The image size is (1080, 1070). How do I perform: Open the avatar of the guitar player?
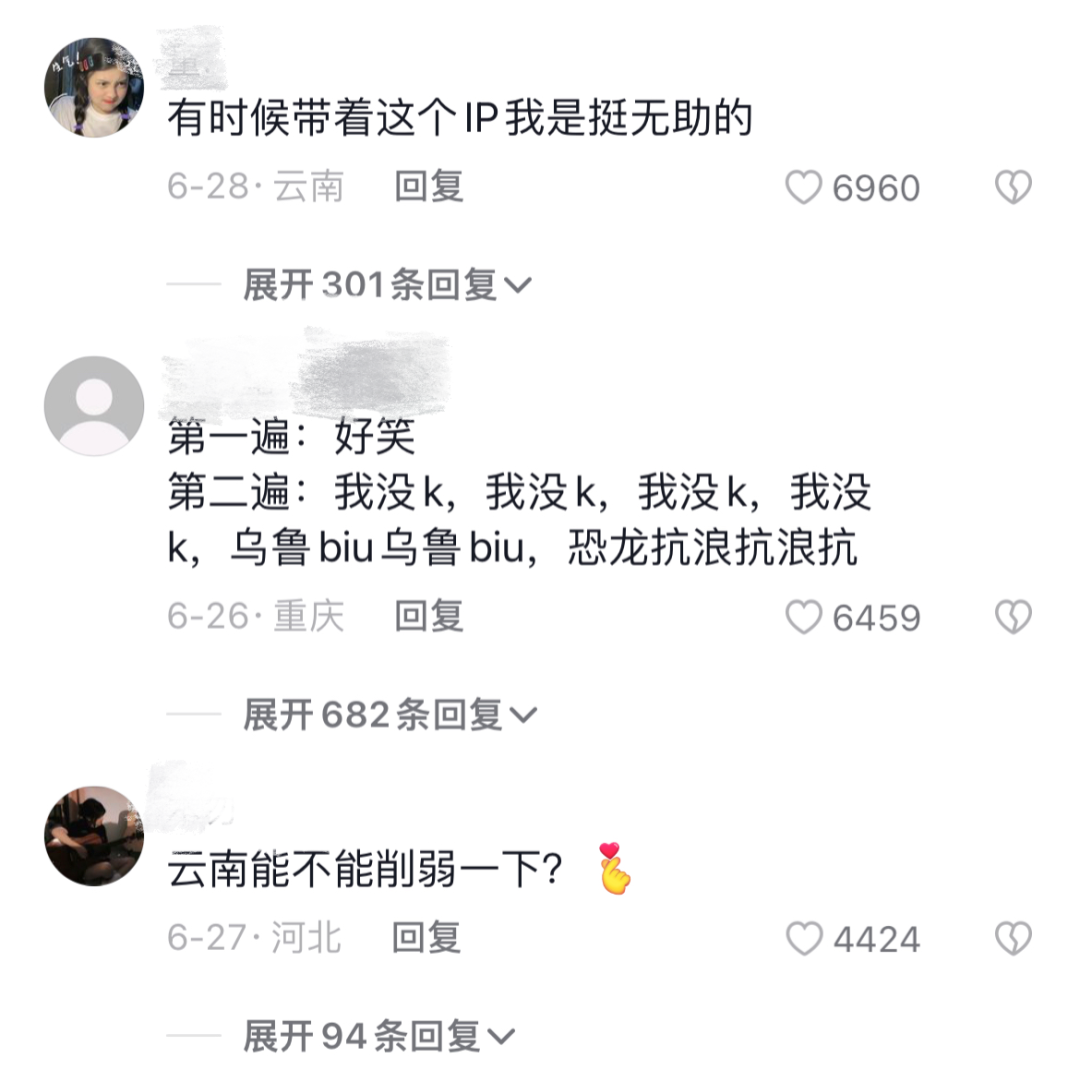(x=94, y=835)
